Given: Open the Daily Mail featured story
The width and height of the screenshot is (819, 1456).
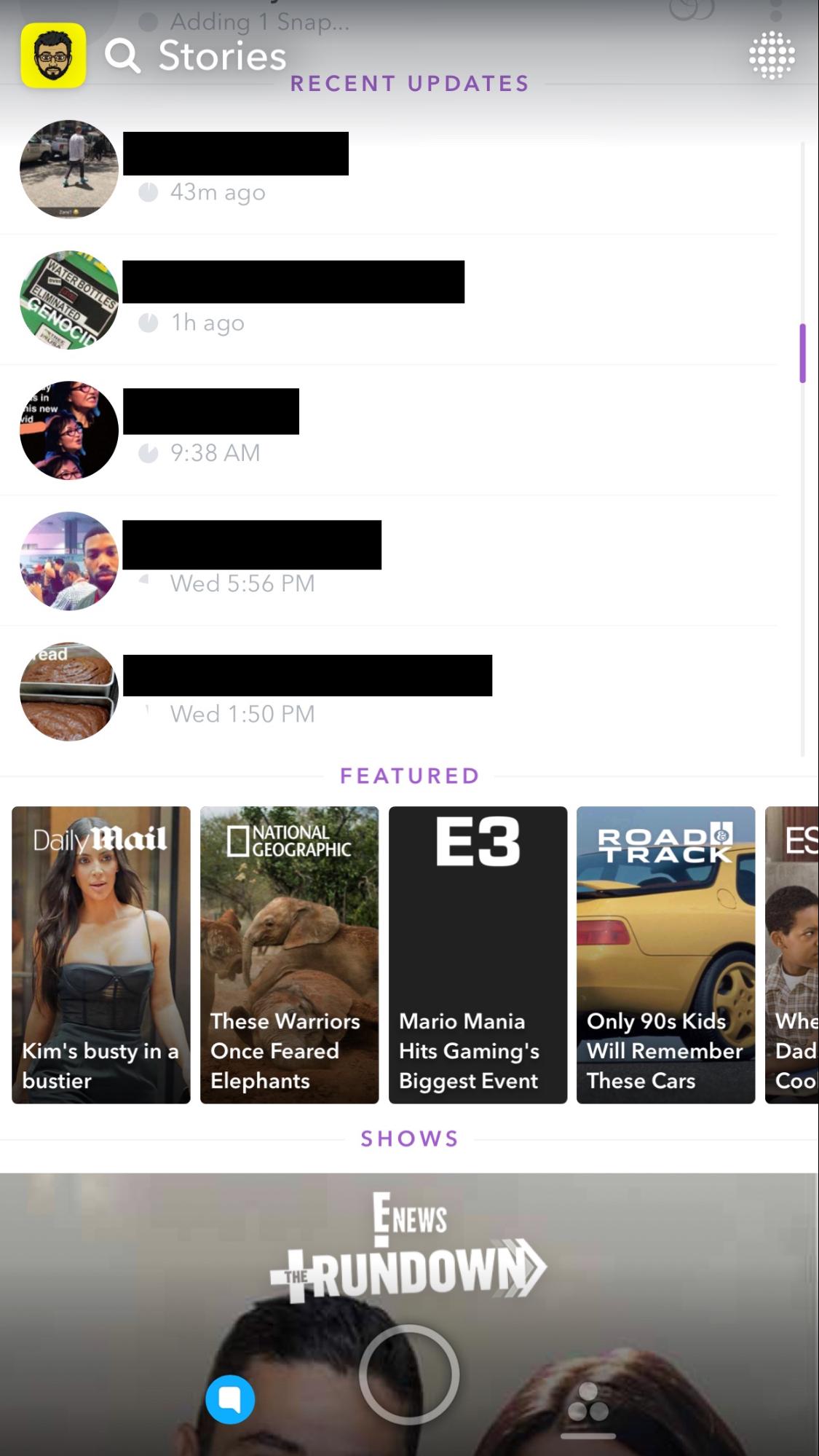Looking at the screenshot, I should [101, 954].
